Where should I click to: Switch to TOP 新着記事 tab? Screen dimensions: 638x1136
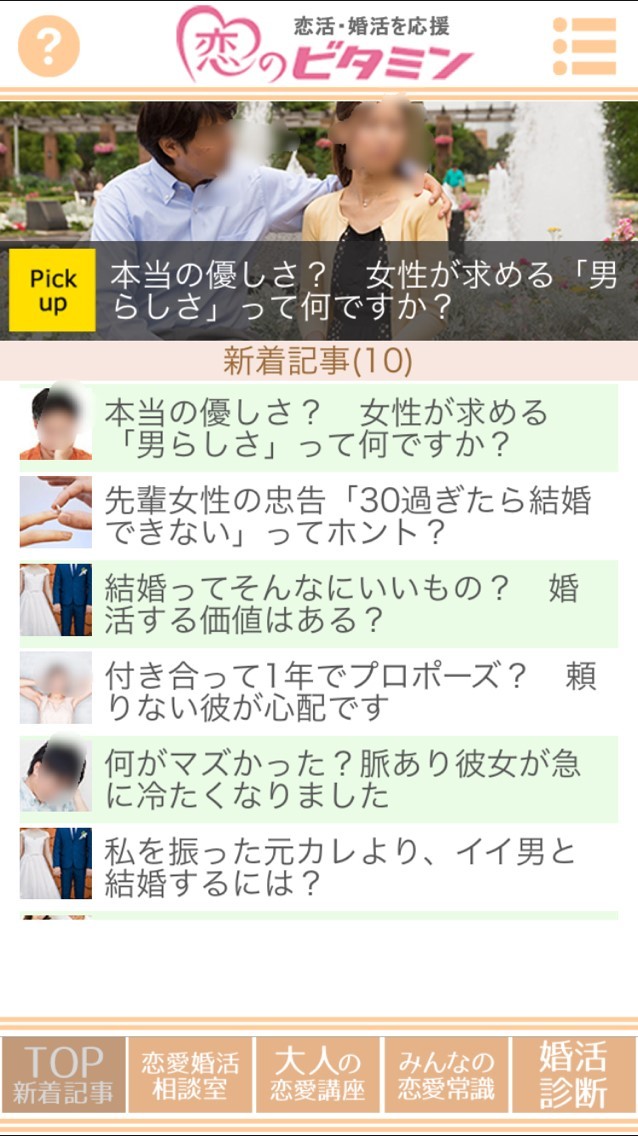pos(64,1075)
